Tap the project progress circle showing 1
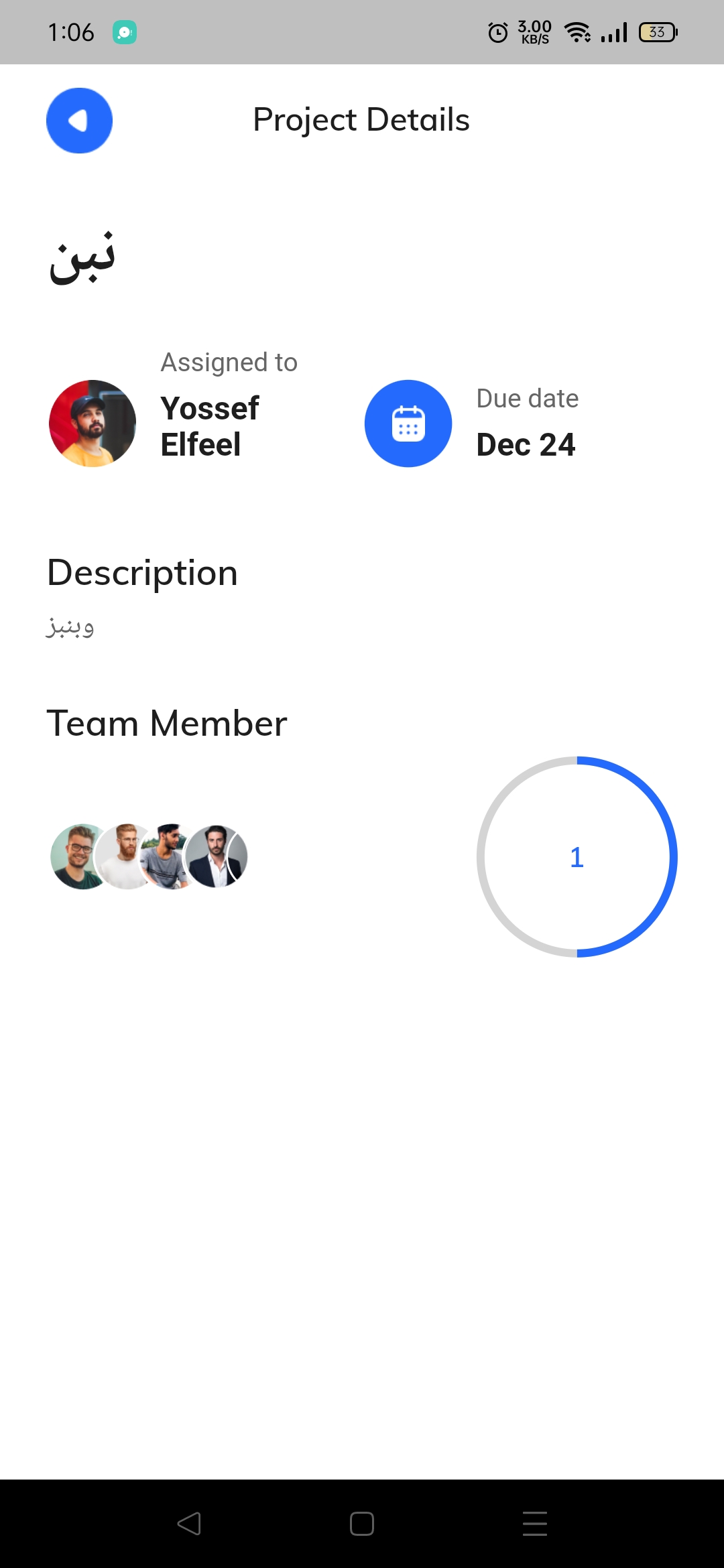 click(577, 858)
